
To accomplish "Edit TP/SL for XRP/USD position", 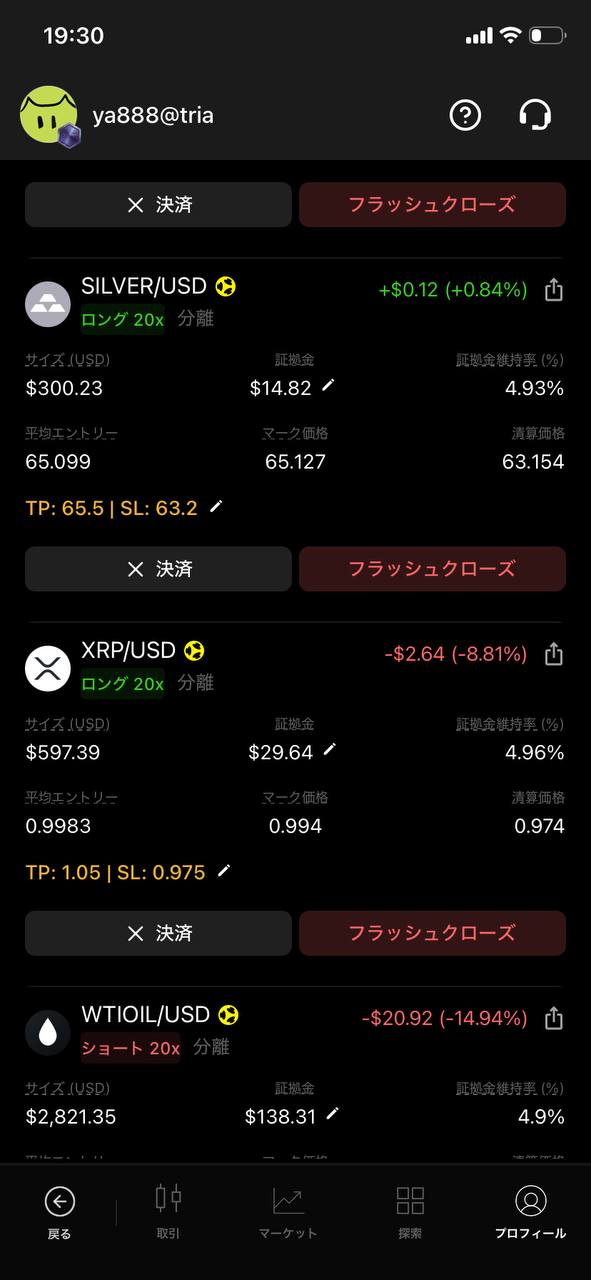I will click(224, 871).
